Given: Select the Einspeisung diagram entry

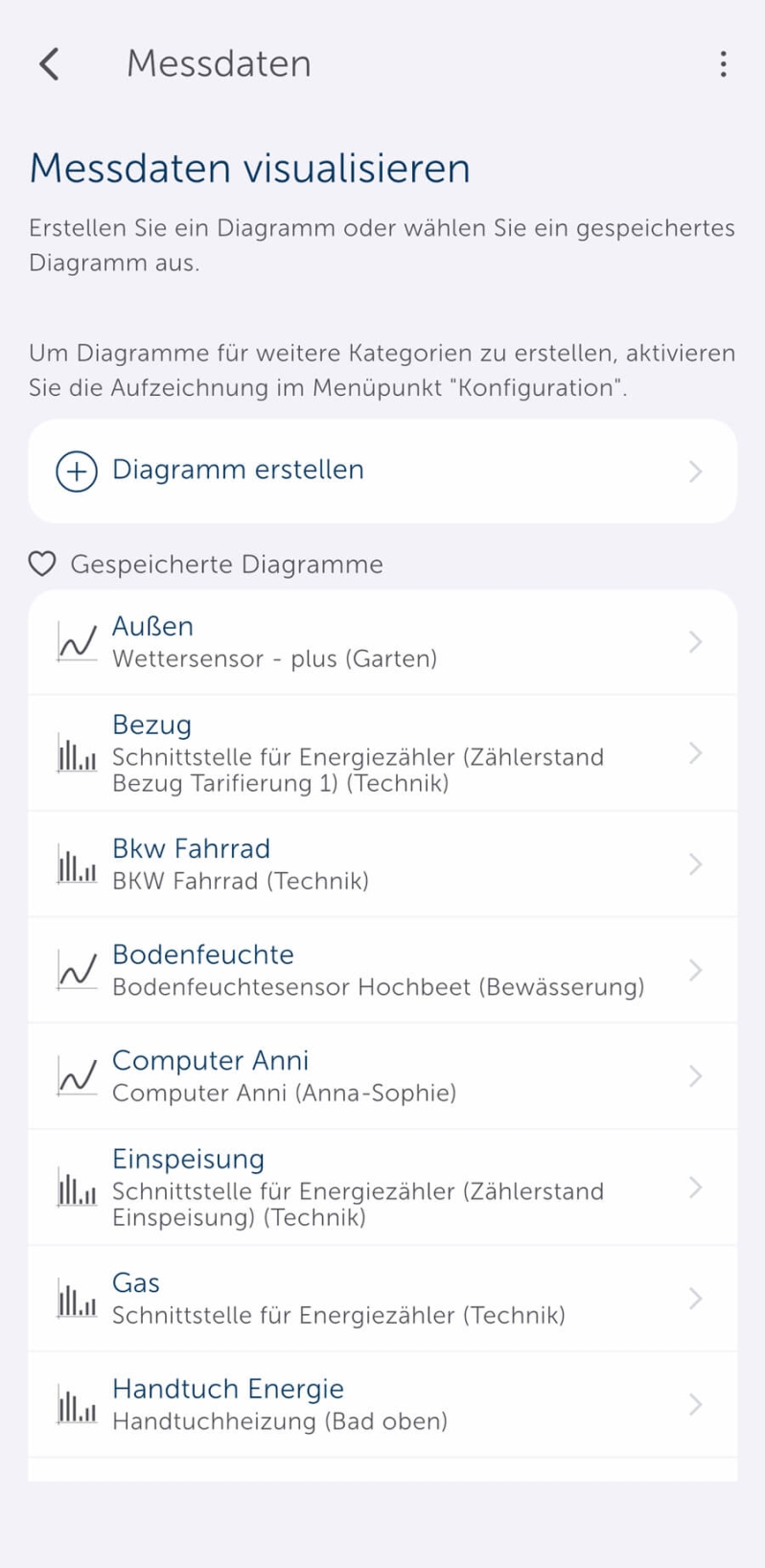Looking at the screenshot, I should pyautogui.click(x=696, y=1188).
